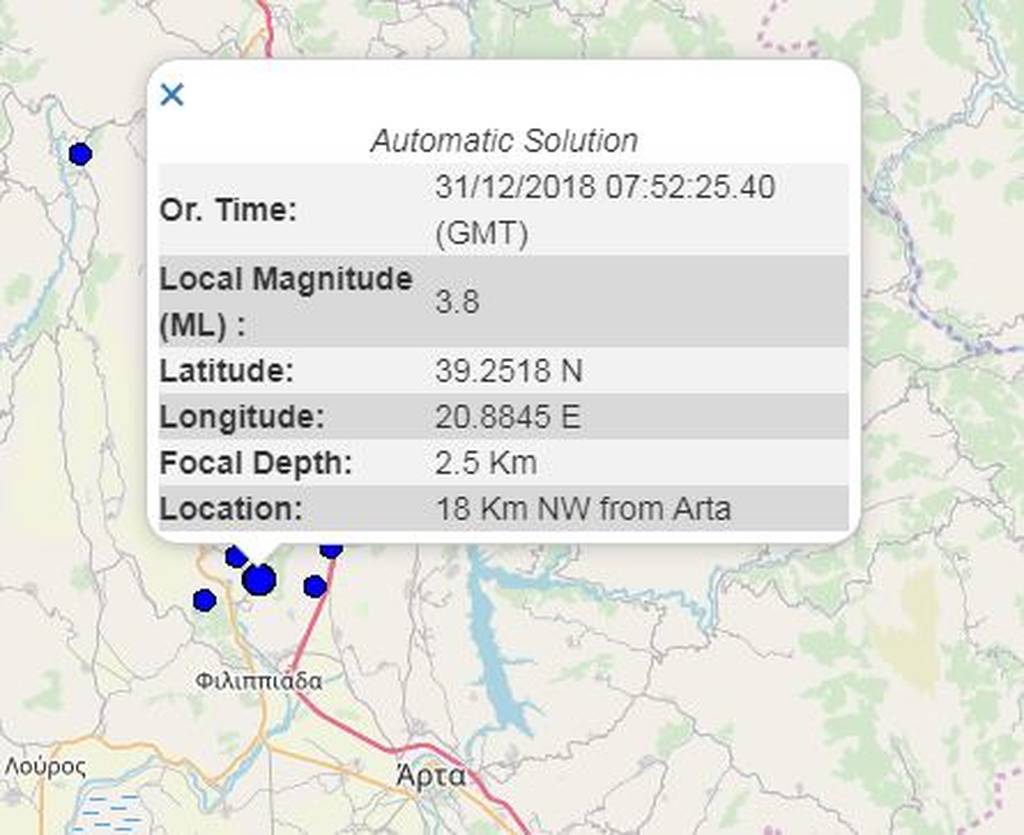Select the isolated earthquake marker in the upper-left
This screenshot has width=1024, height=835.
(x=80, y=154)
